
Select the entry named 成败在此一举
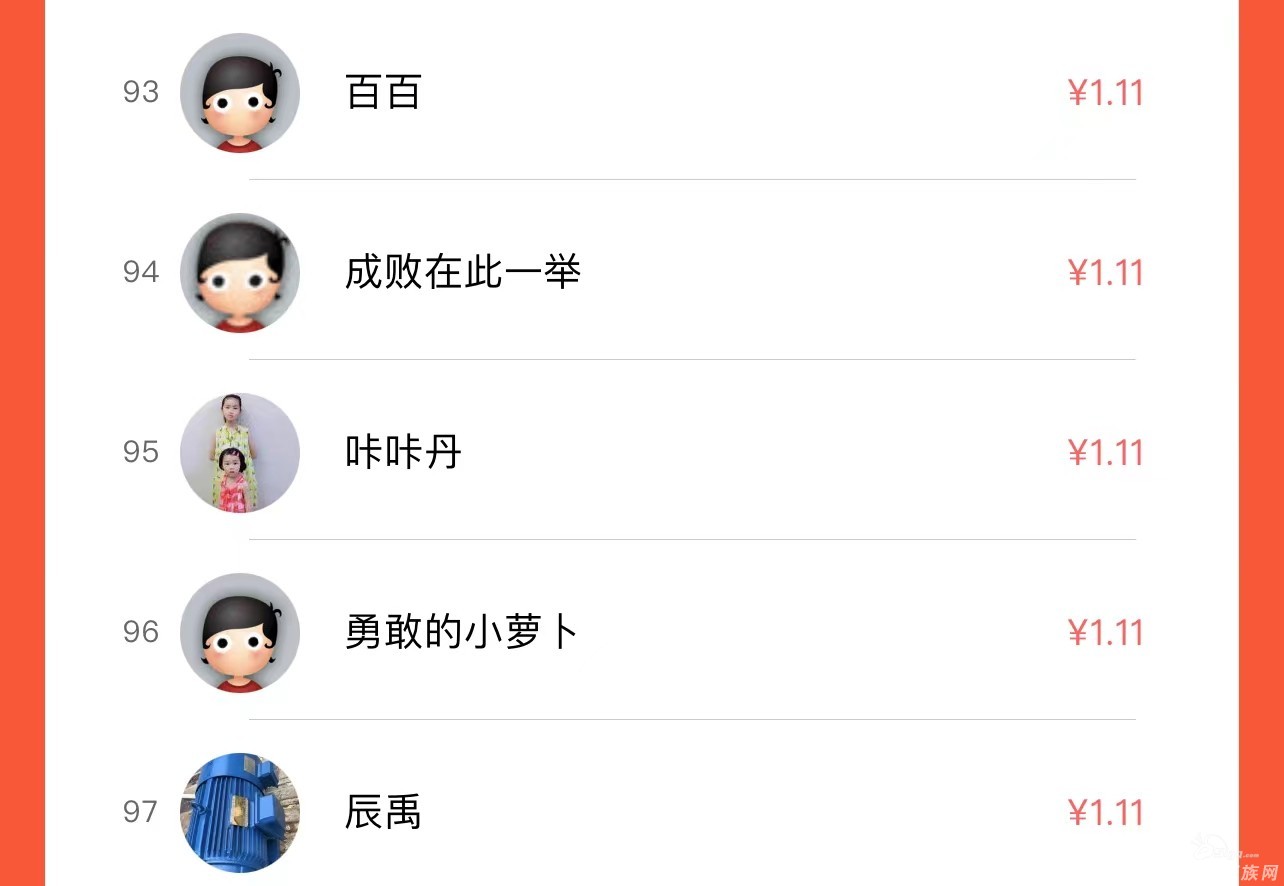(462, 273)
